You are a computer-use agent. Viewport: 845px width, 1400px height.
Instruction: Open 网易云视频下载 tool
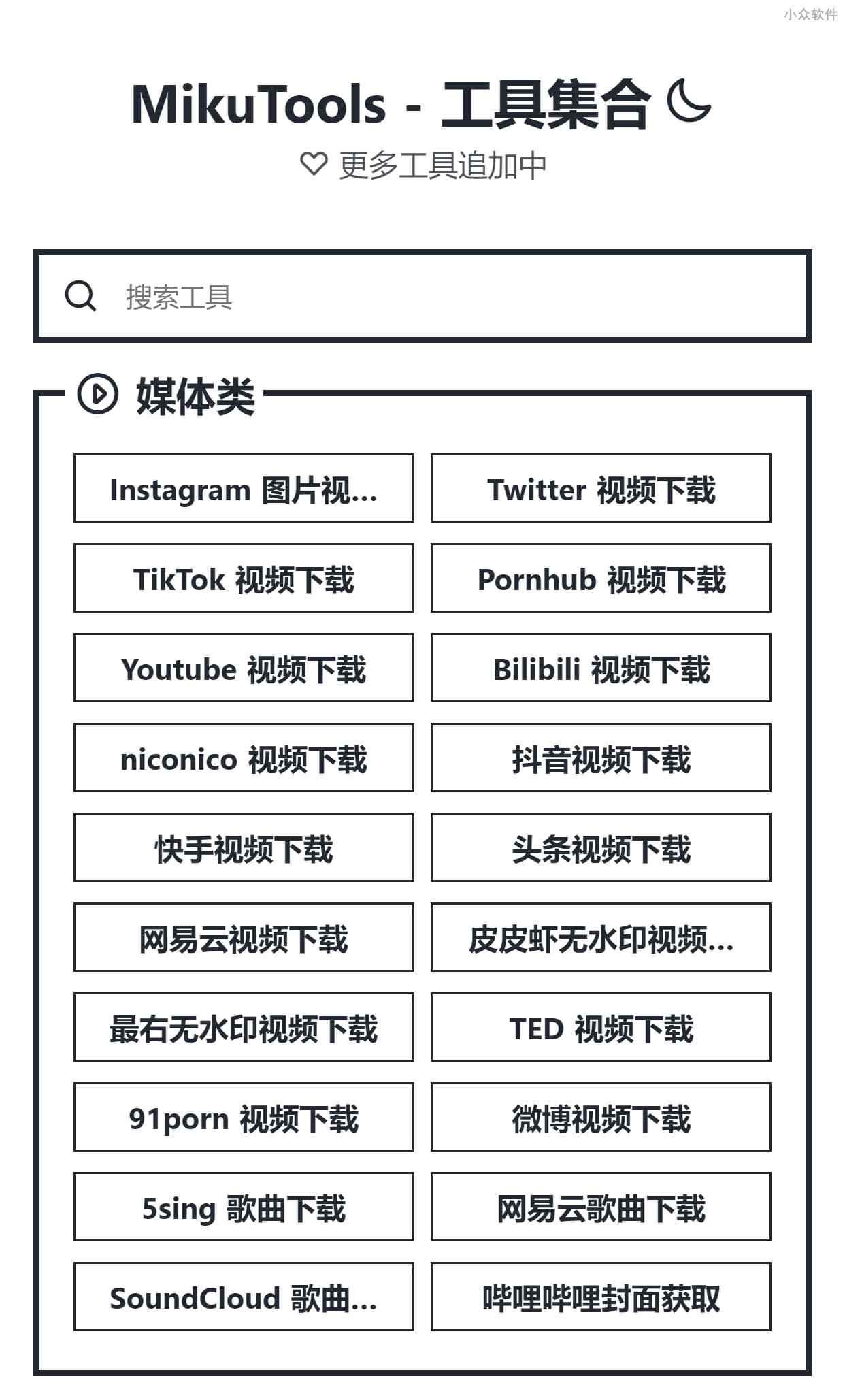243,939
